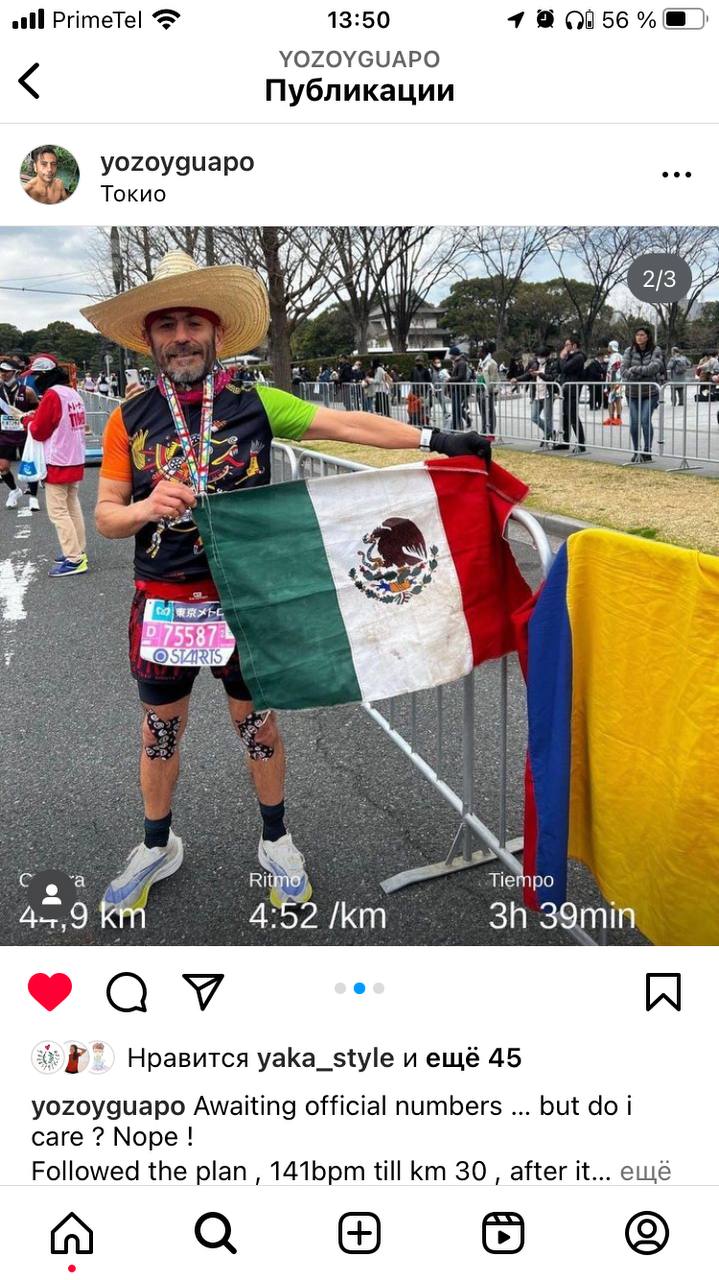
Task: Open yaka_style's profile from likes
Action: click(x=325, y=1058)
